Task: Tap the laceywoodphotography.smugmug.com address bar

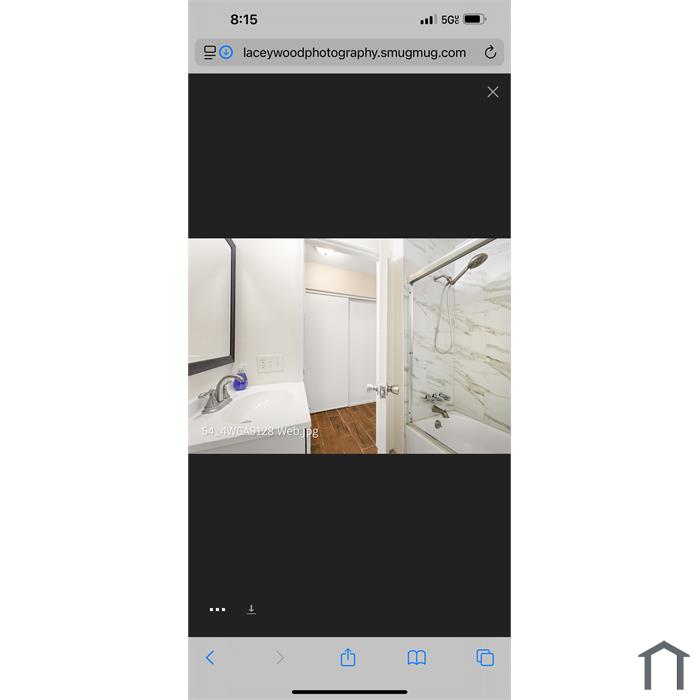Action: click(354, 52)
